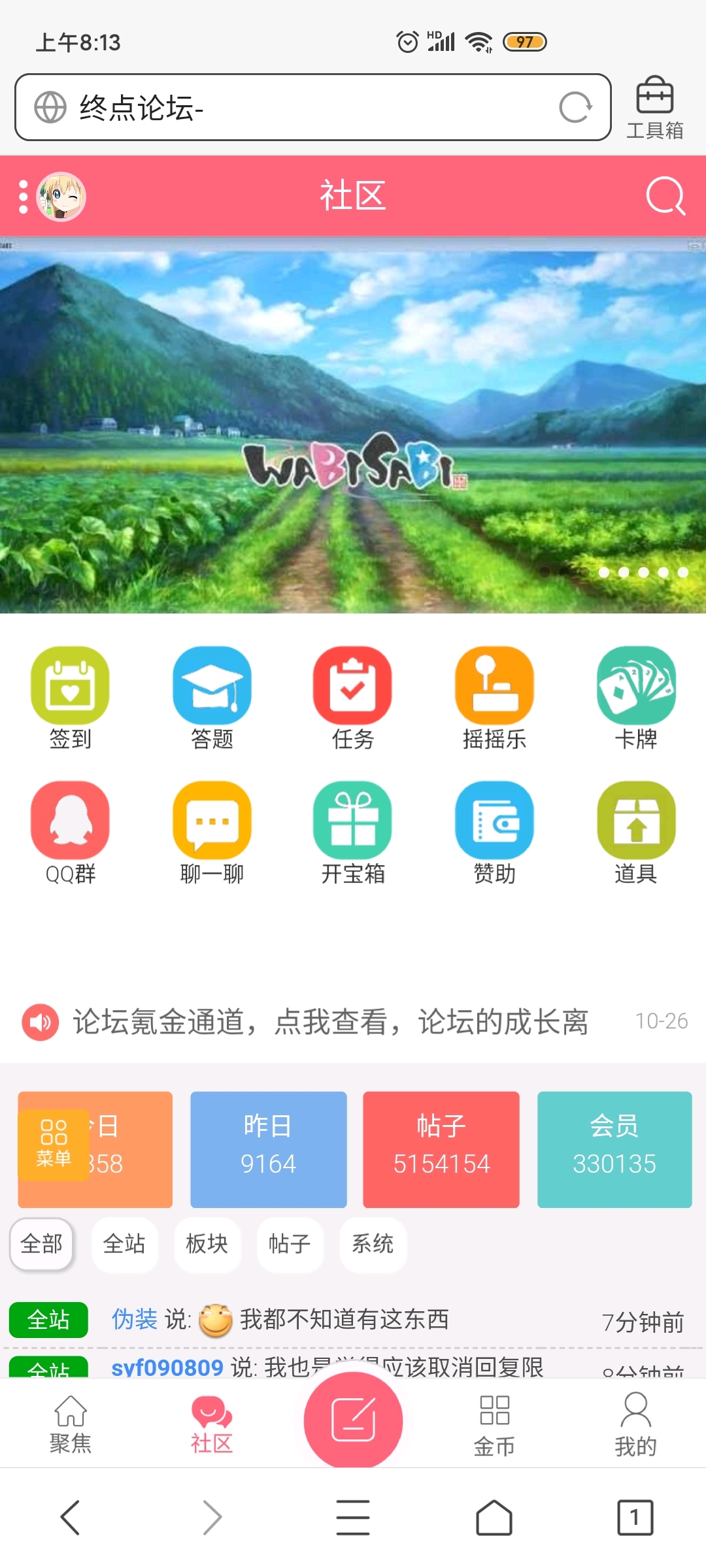Open the 答题 quiz shortcut

point(212,698)
